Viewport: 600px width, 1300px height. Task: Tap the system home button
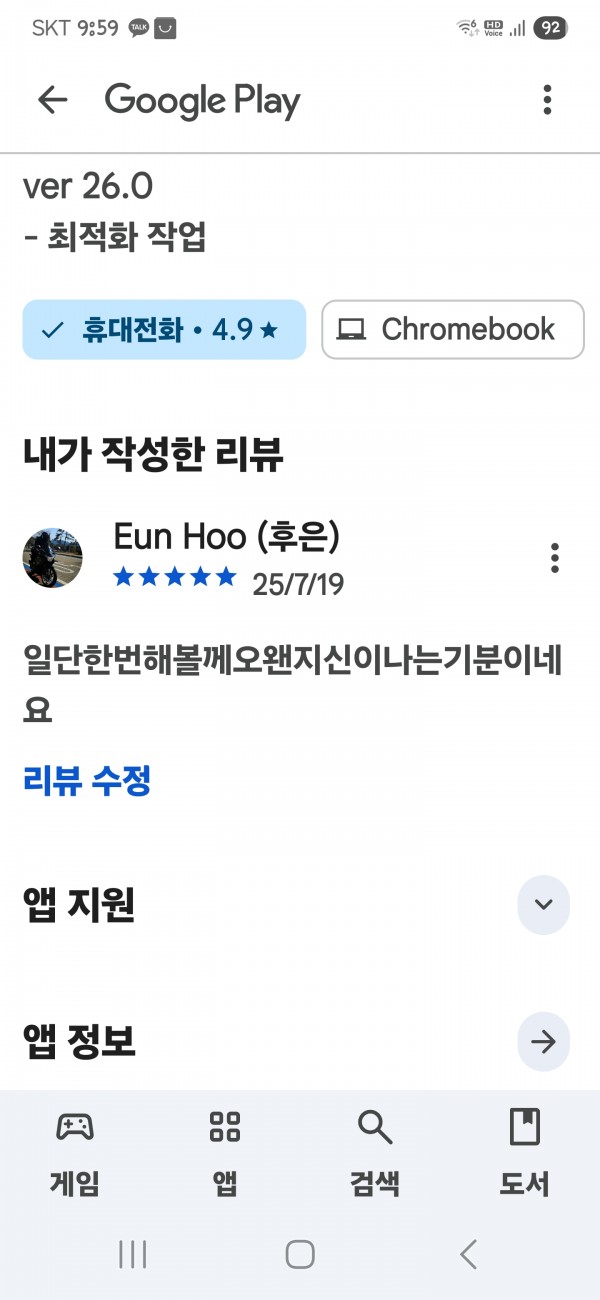coord(300,1254)
